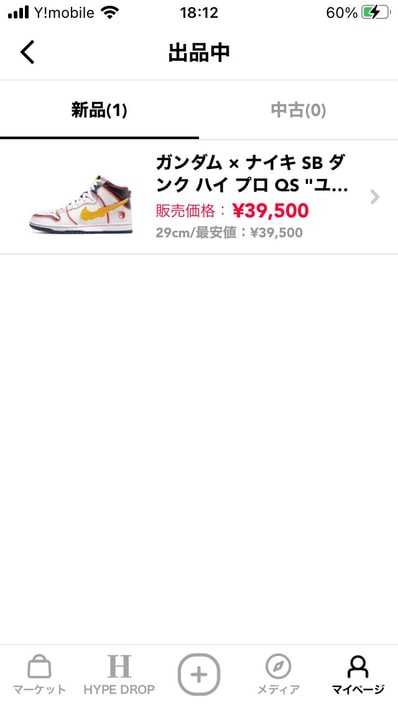
Task: Go to HYPE DROP tab
Action: (x=119, y=674)
